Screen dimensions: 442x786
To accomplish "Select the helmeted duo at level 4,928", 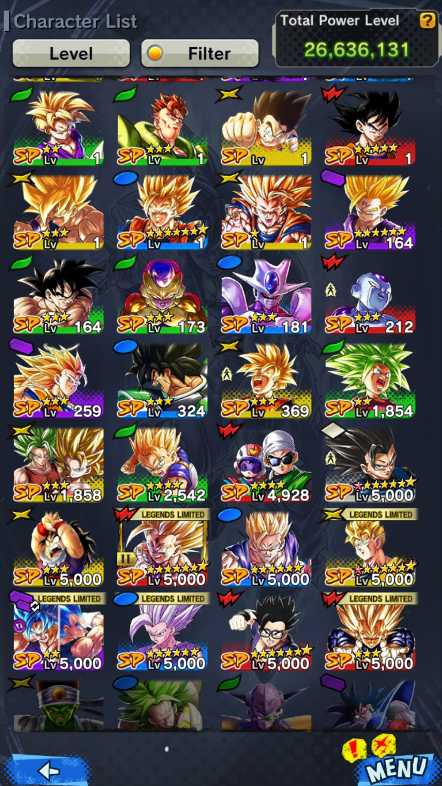I will (x=266, y=464).
